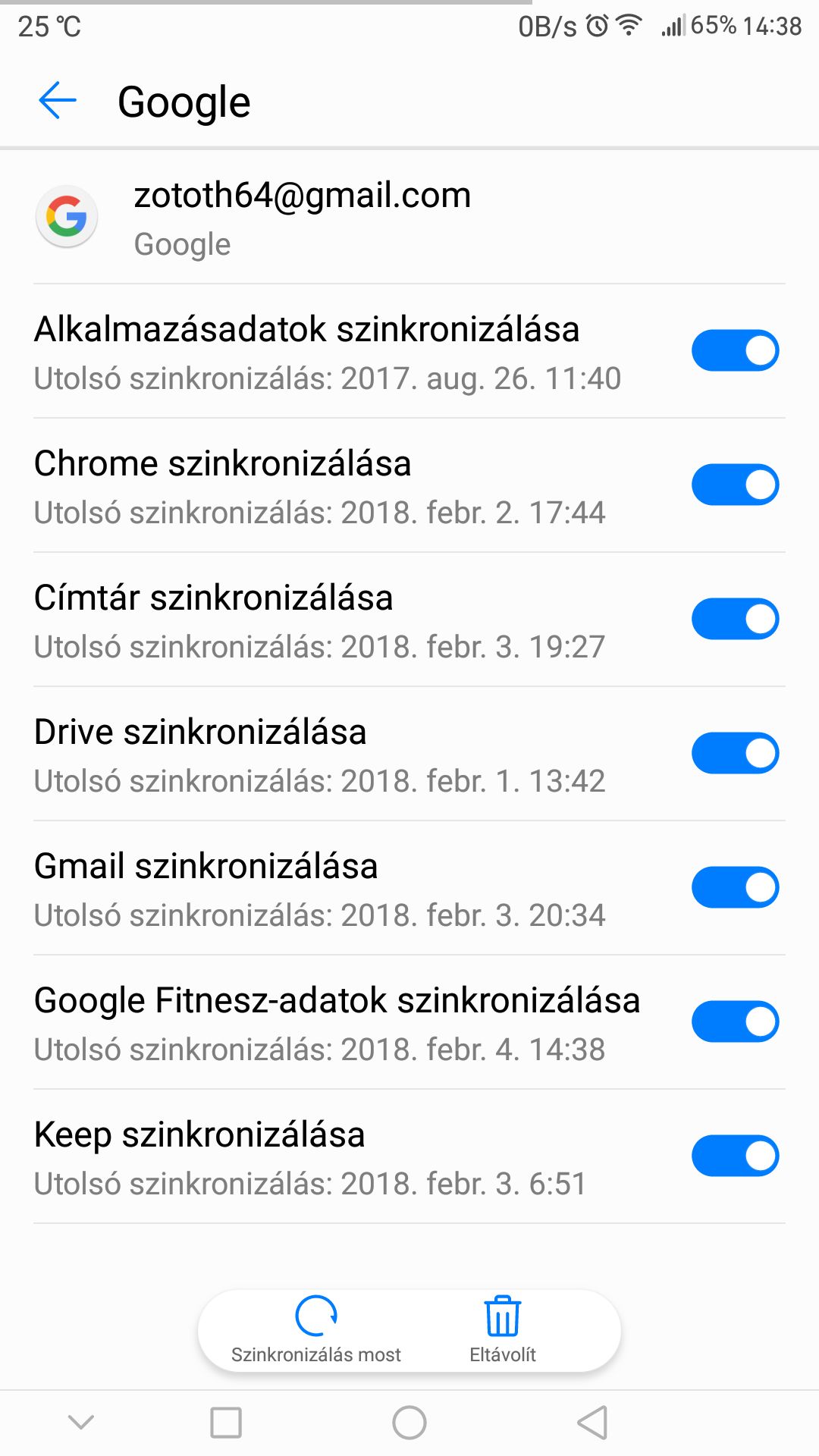Open recent apps via square button

pos(226,1423)
